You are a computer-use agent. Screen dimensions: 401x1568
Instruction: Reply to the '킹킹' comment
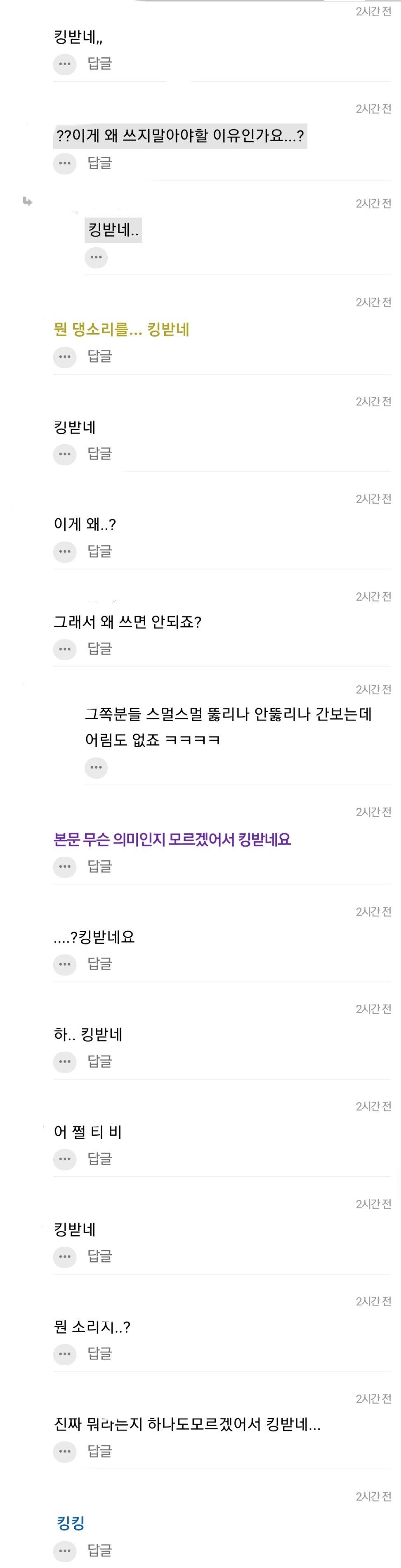[x=99, y=1550]
